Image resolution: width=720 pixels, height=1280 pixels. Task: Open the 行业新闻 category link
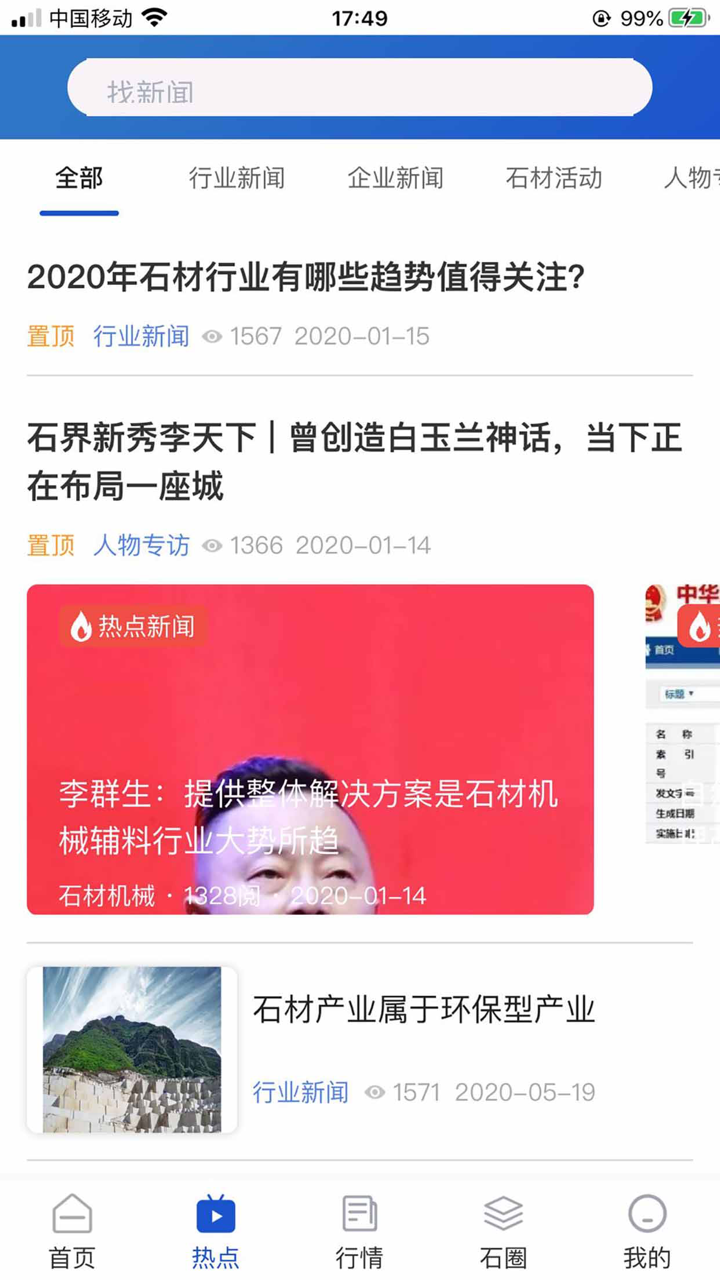(x=140, y=338)
